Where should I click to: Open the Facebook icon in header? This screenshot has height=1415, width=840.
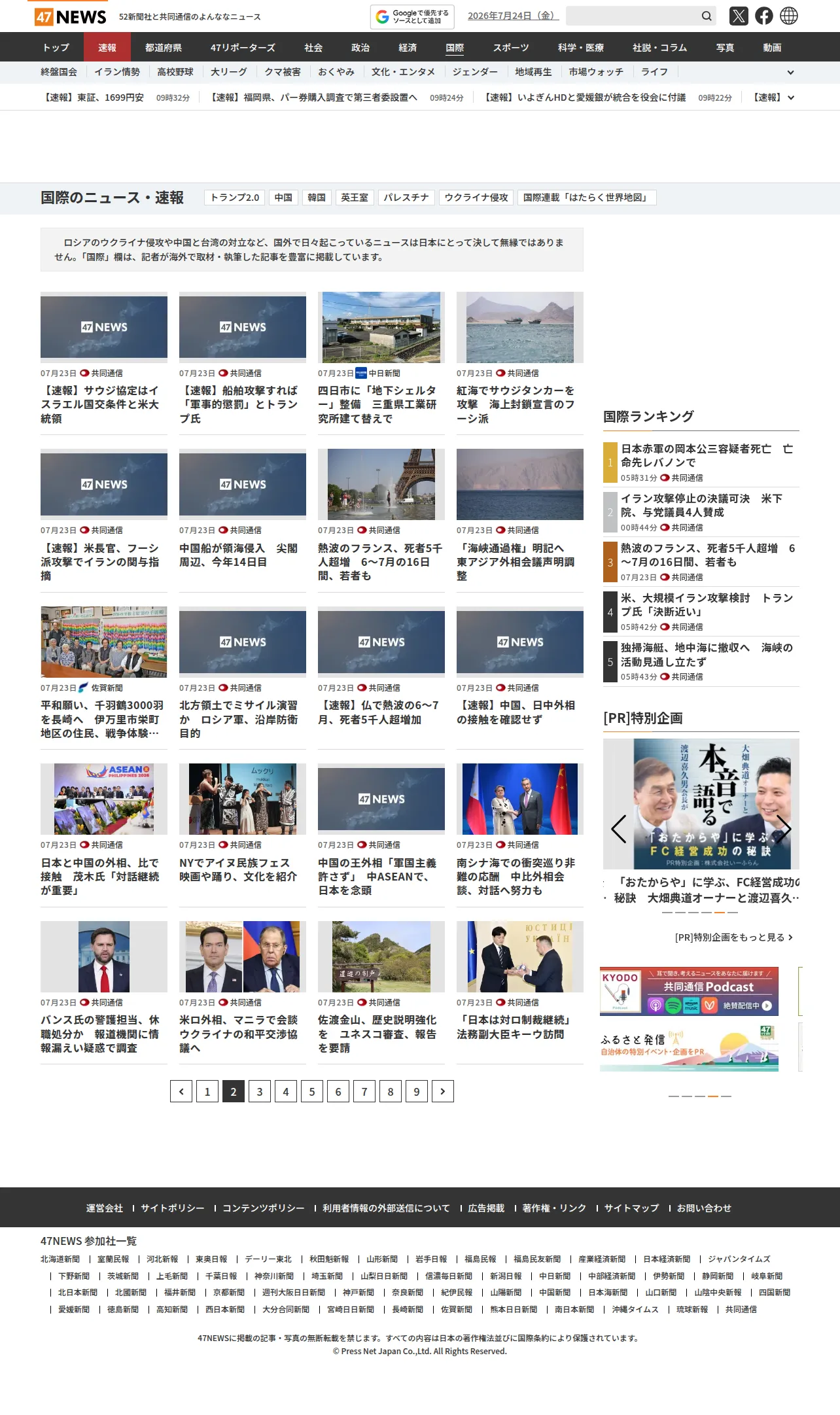pyautogui.click(x=763, y=16)
